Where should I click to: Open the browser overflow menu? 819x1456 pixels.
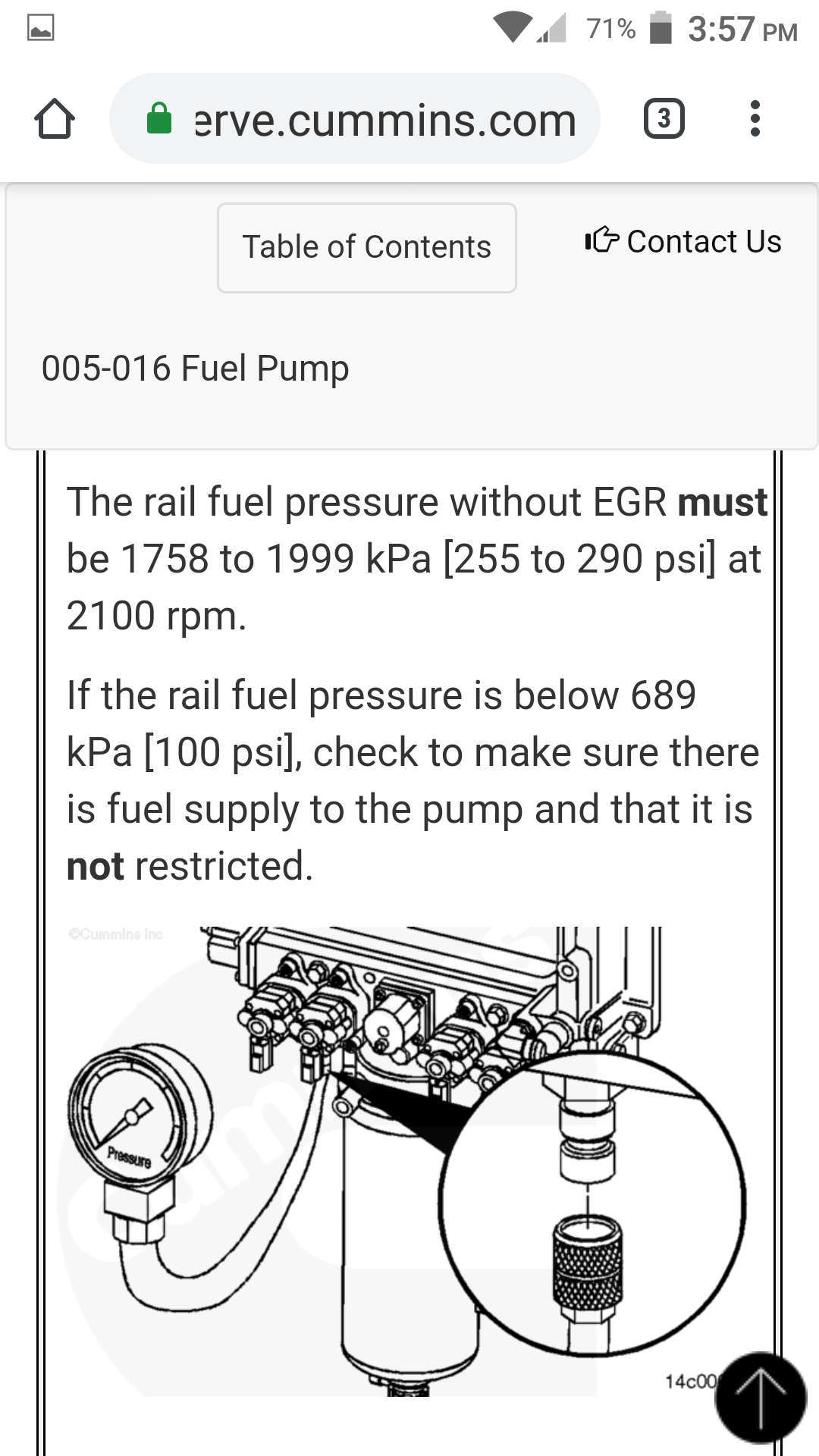[754, 119]
